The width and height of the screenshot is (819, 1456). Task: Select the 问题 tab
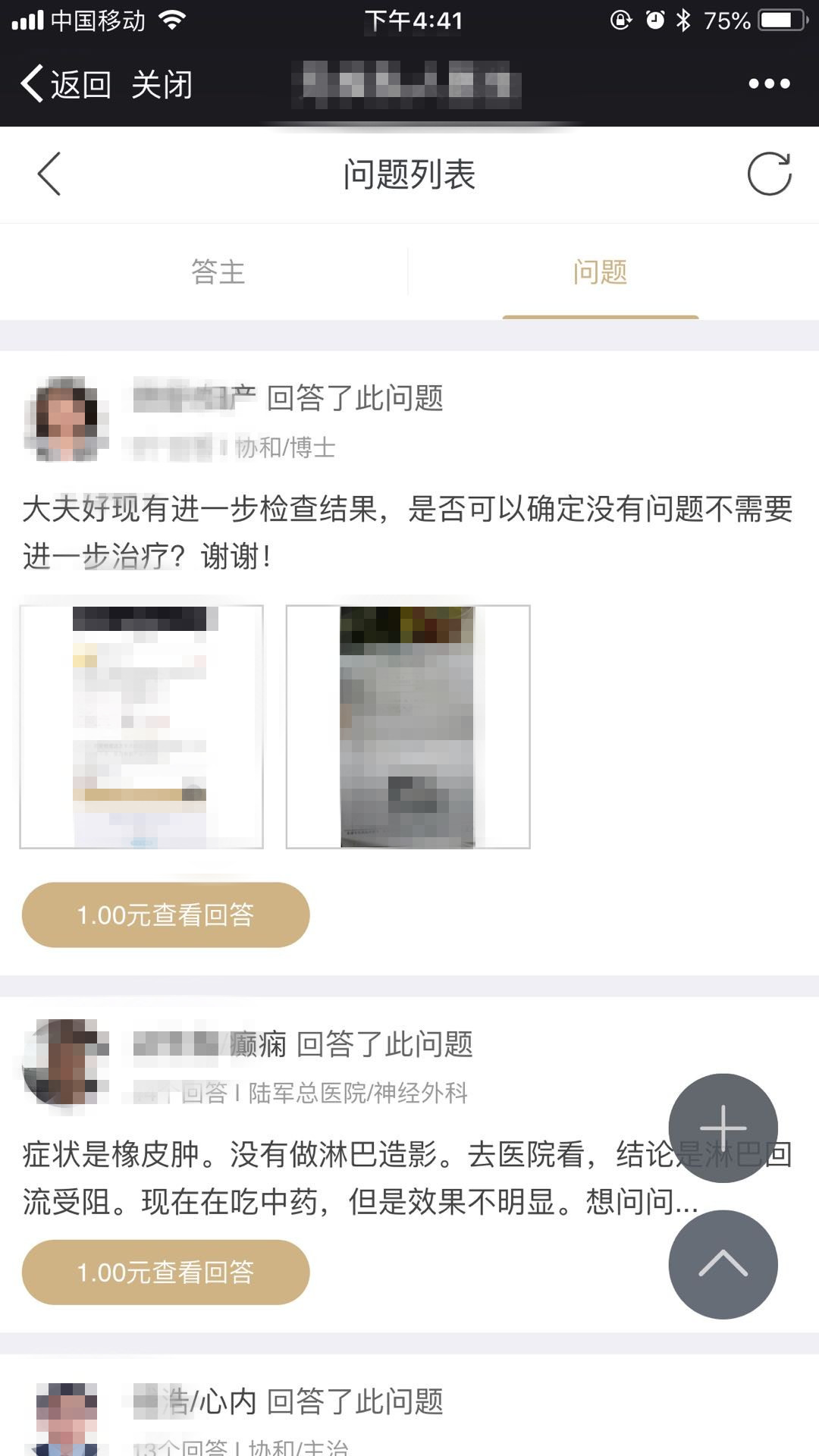600,271
